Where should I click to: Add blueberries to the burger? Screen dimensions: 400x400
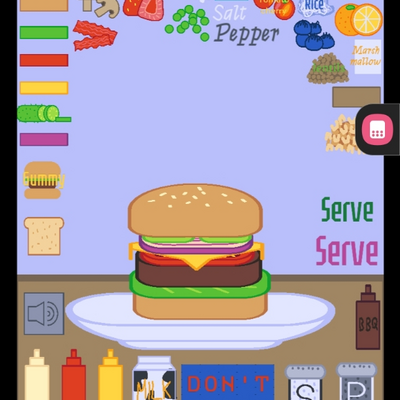pyautogui.click(x=314, y=35)
